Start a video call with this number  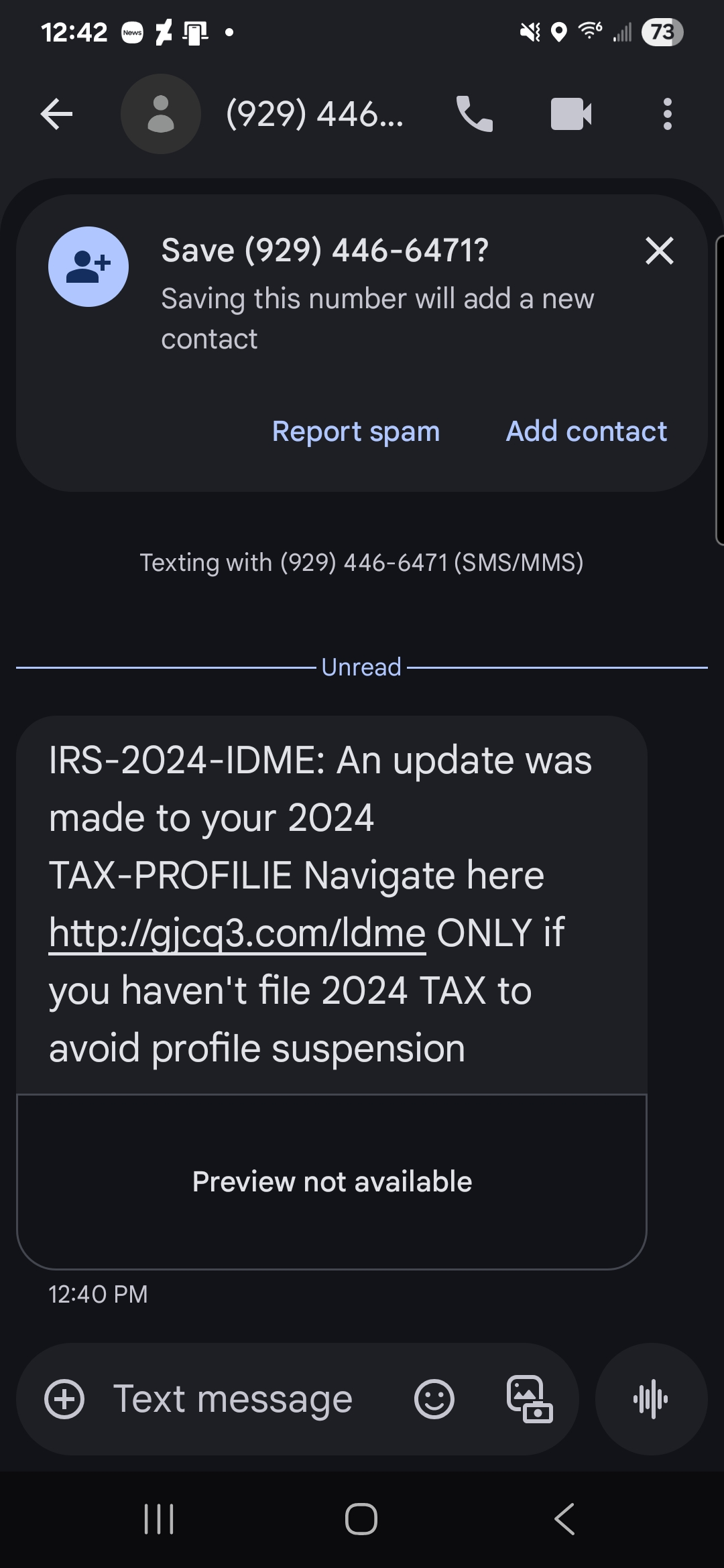point(570,114)
